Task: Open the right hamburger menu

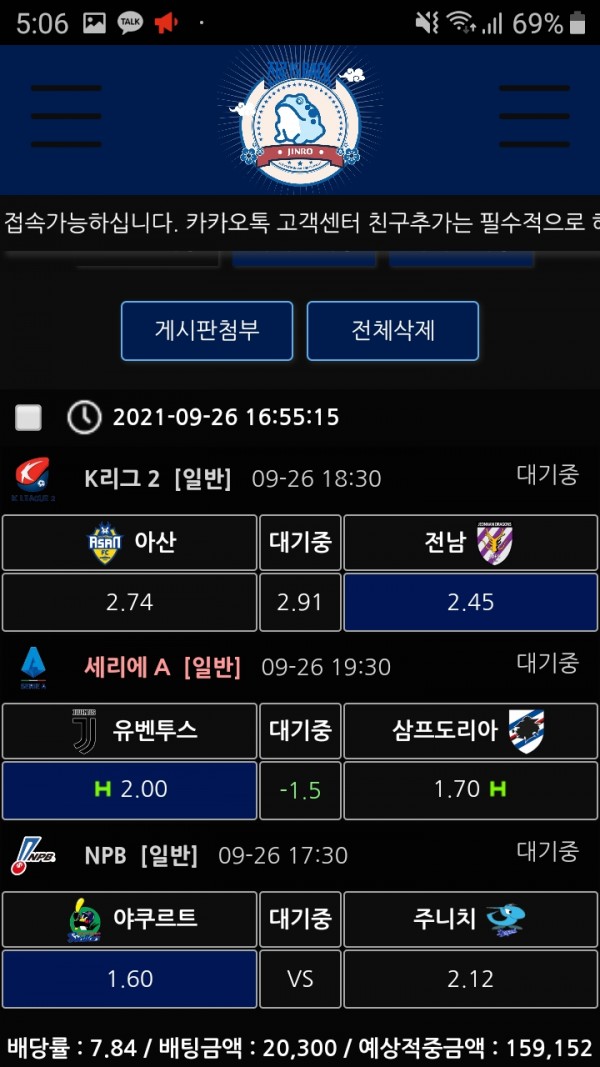Action: tap(533, 117)
